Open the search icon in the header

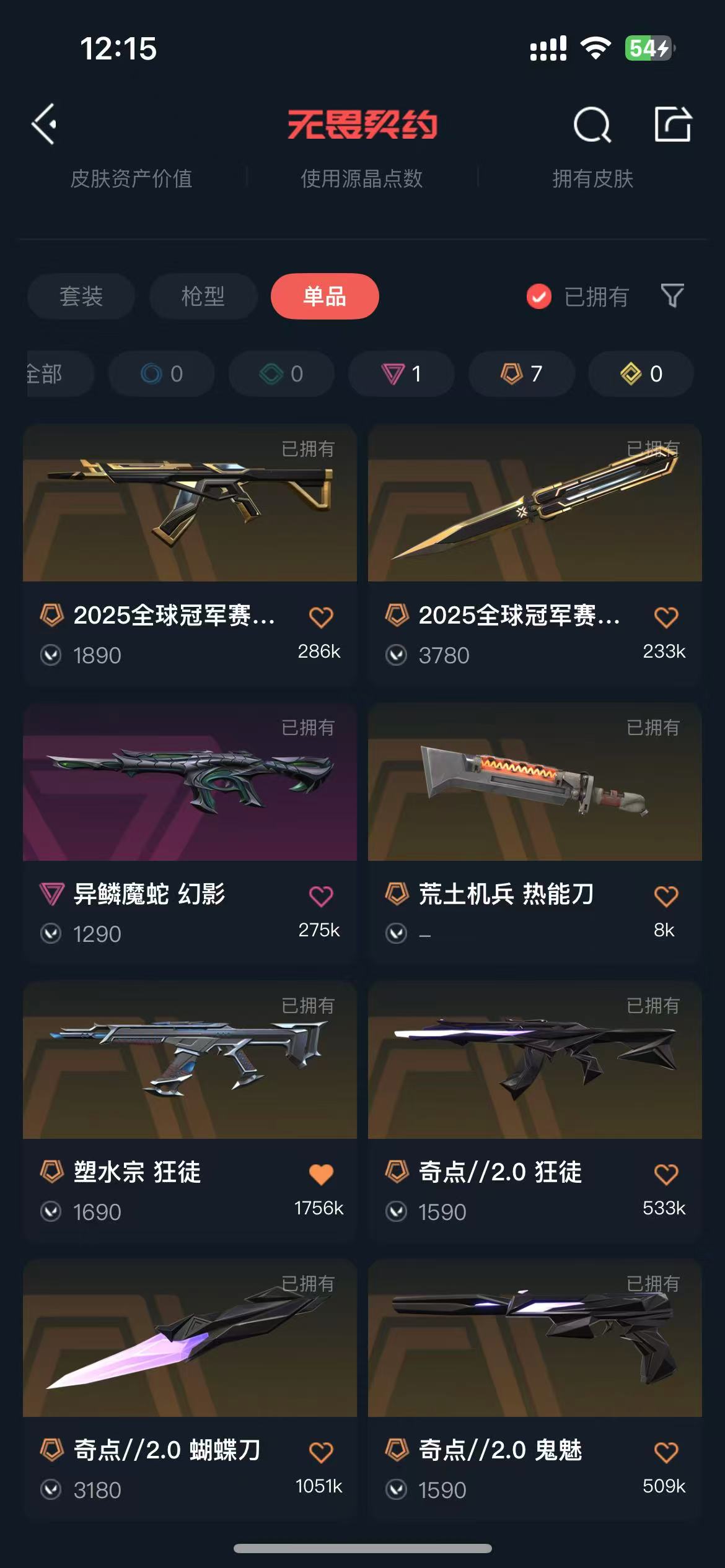coord(592,125)
